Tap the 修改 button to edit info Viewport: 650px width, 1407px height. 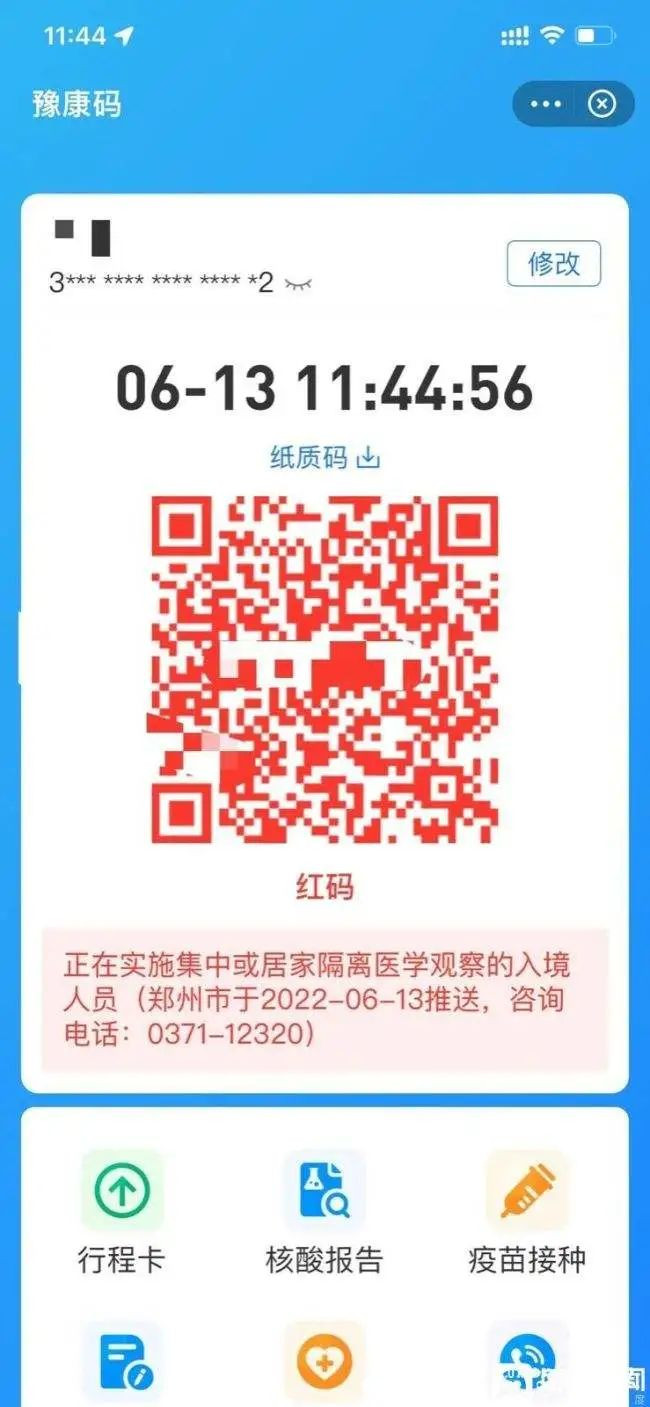point(553,264)
